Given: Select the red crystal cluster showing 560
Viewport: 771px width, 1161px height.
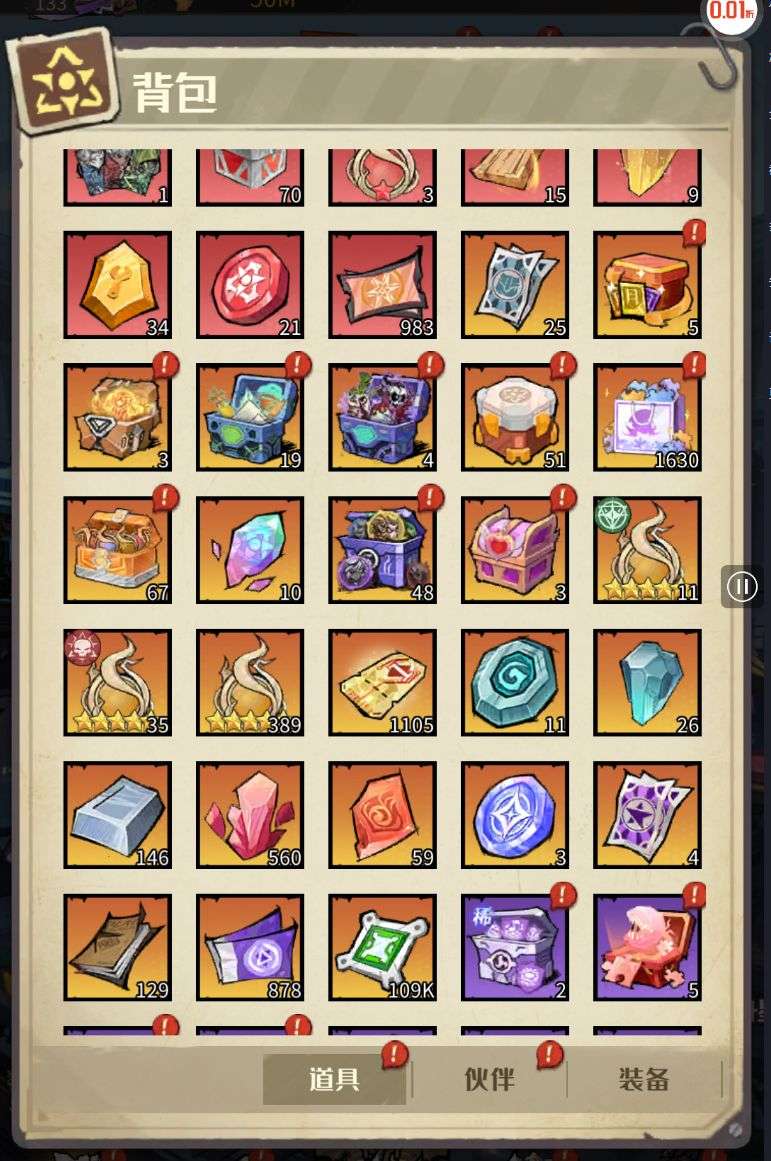Looking at the screenshot, I should pos(250,815).
